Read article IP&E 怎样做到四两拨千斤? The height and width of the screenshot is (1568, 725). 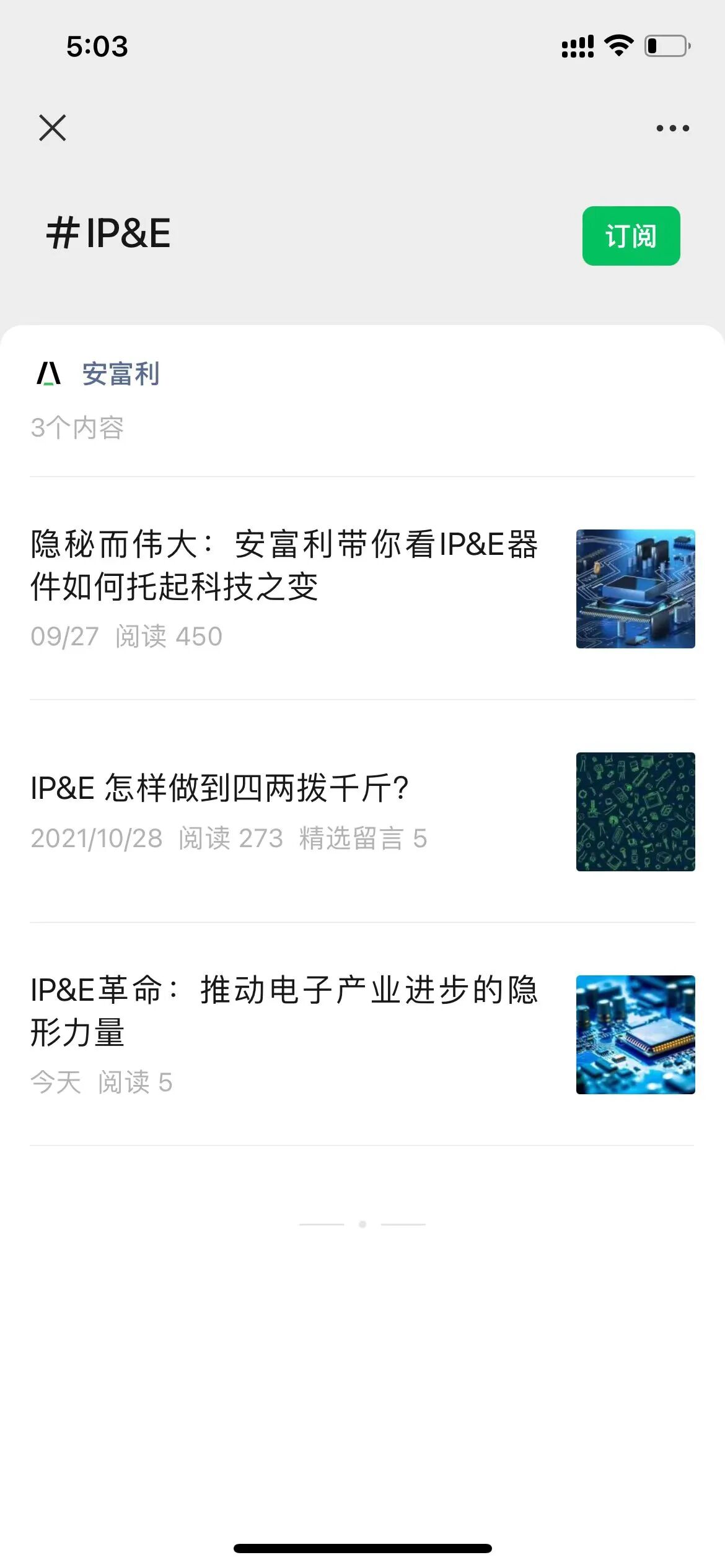(x=220, y=788)
